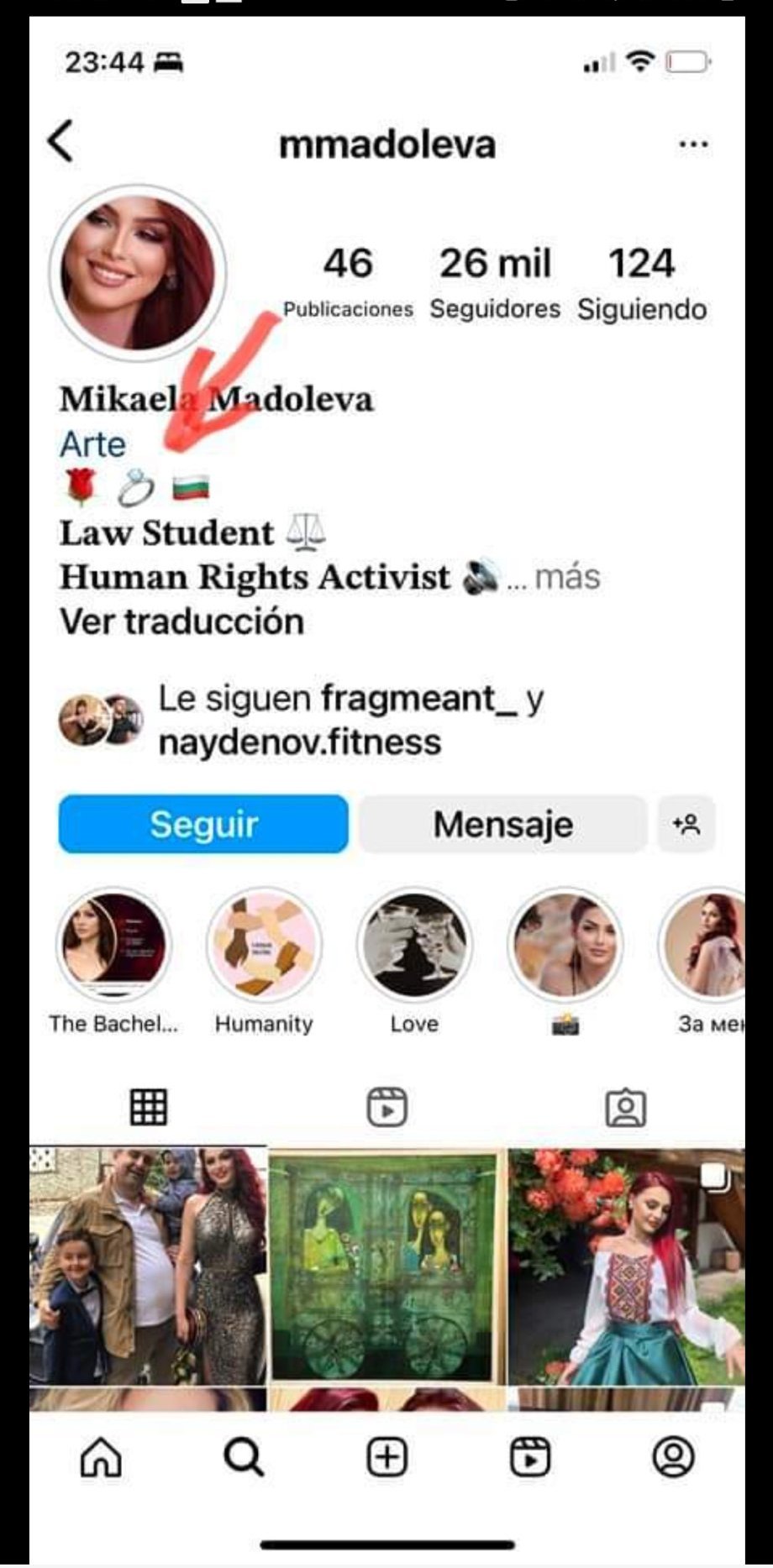Open The Bachelor story highlight
773x1568 pixels.
point(113,945)
